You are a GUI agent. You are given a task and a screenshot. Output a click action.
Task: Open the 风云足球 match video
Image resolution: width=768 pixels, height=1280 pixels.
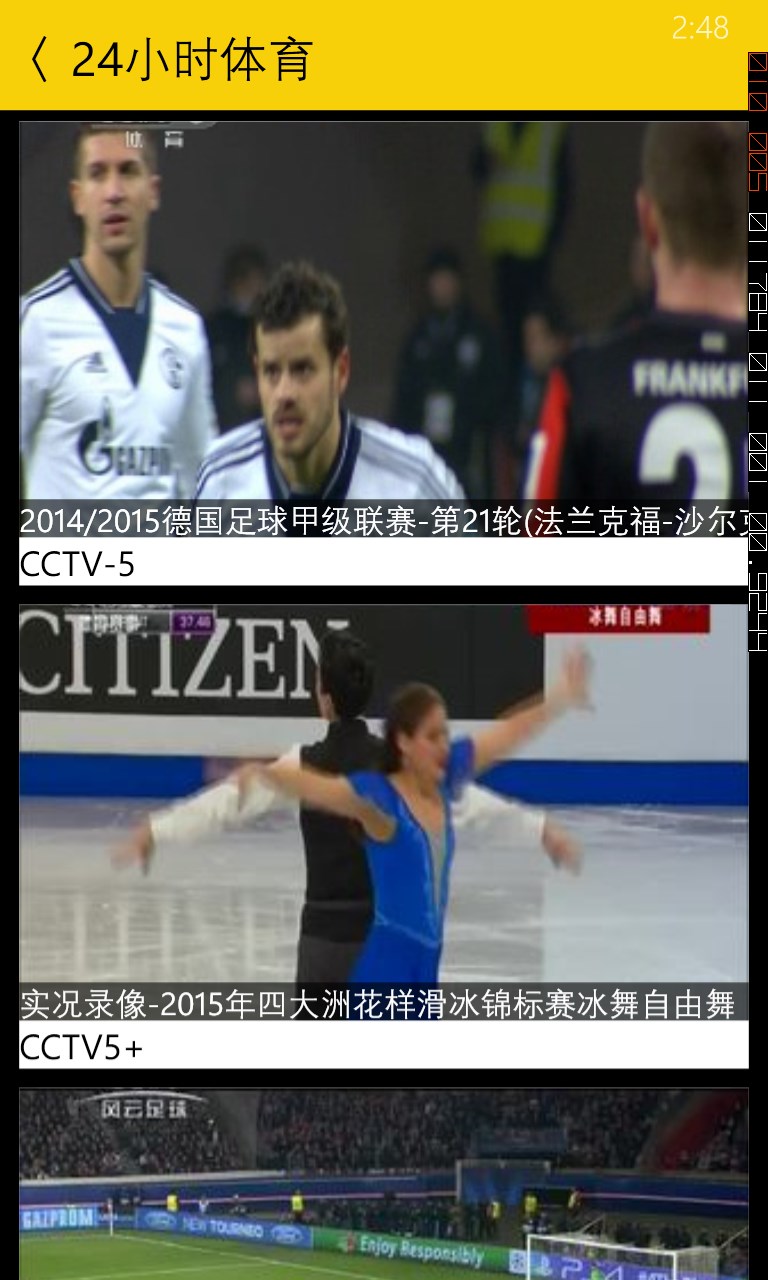tap(383, 1185)
